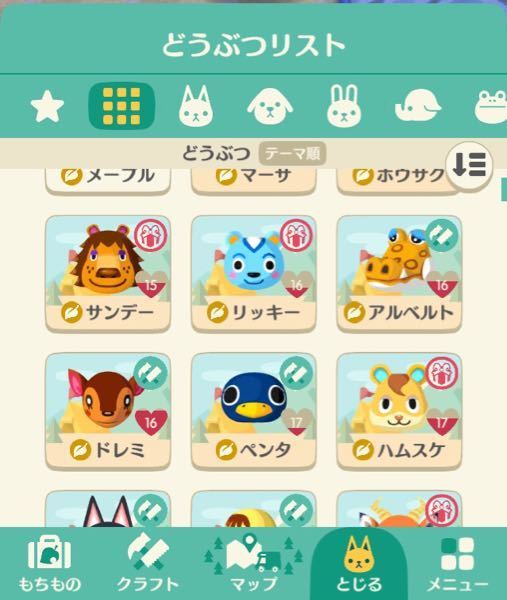Close the animal list with とじる
This screenshot has height=600, width=507.
[359, 564]
